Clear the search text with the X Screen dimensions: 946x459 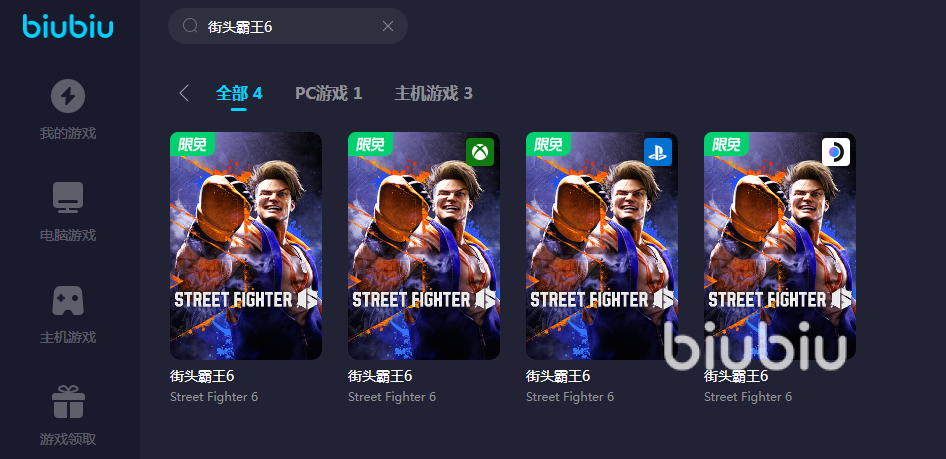388,26
